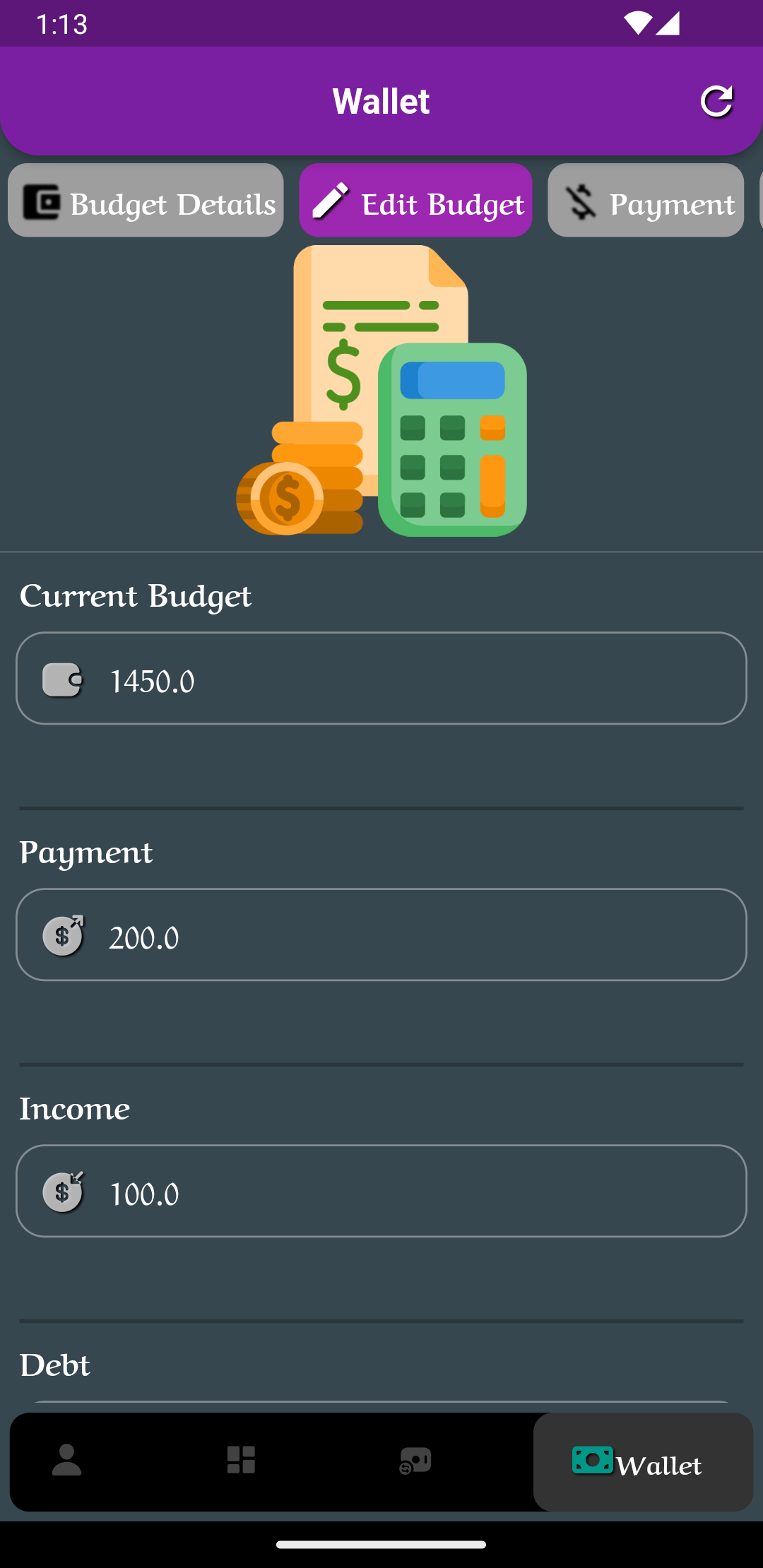Click the wallet icon beside Current Budget field

(x=63, y=679)
